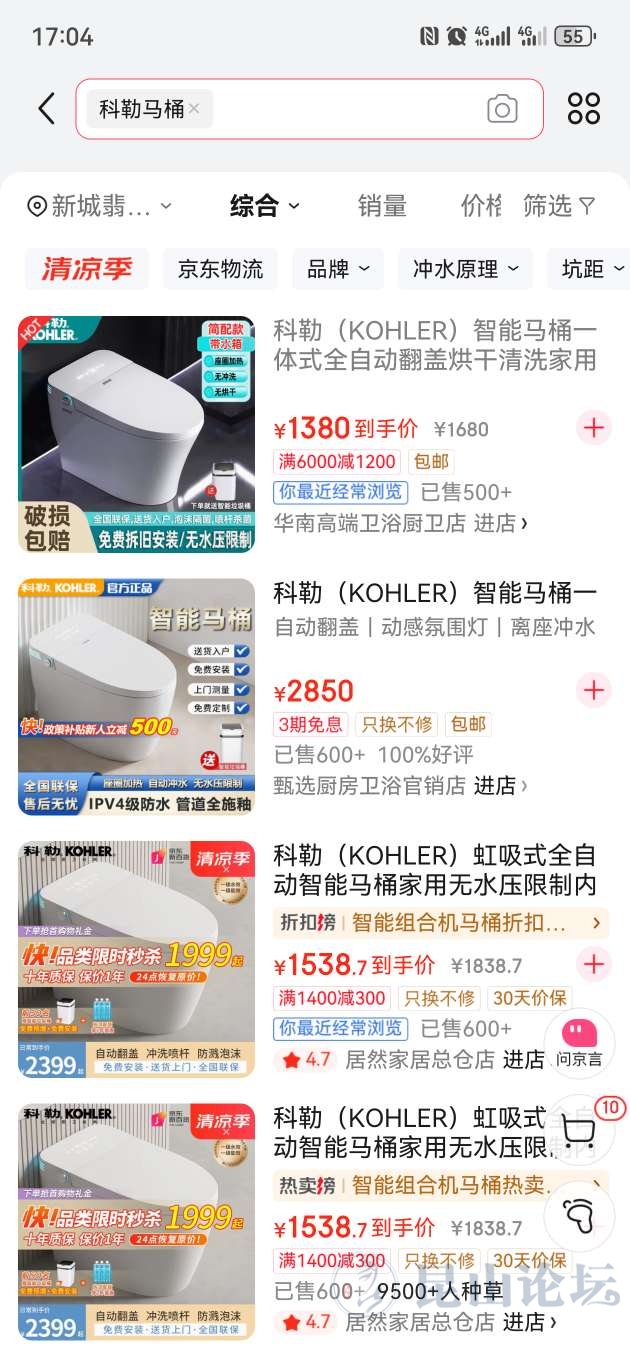Expand the 综合 sort dropdown

pyautogui.click(x=265, y=206)
